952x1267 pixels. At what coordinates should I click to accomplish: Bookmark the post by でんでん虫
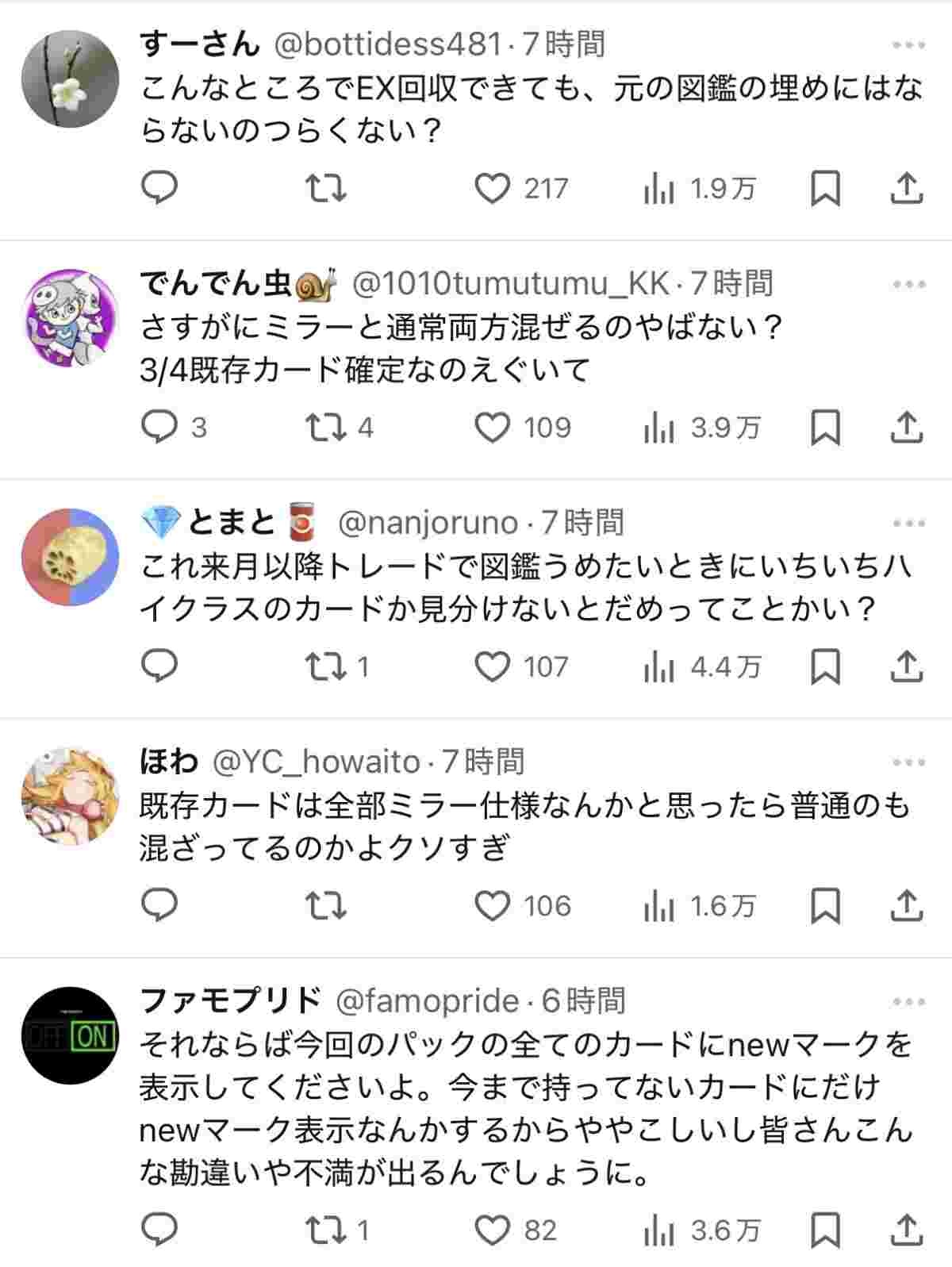pos(825,428)
